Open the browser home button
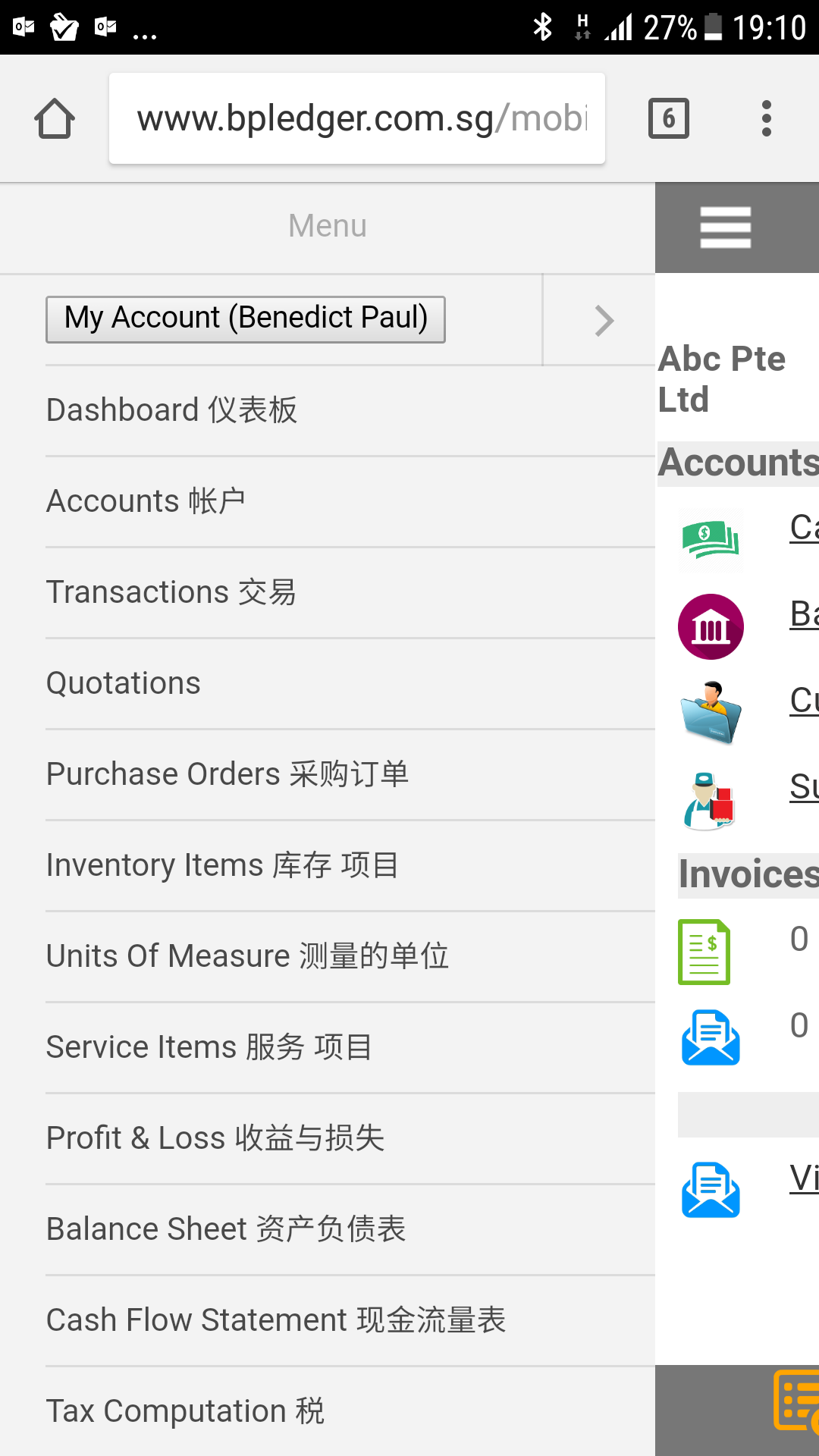Screen dimensions: 819x1456 [55, 118]
